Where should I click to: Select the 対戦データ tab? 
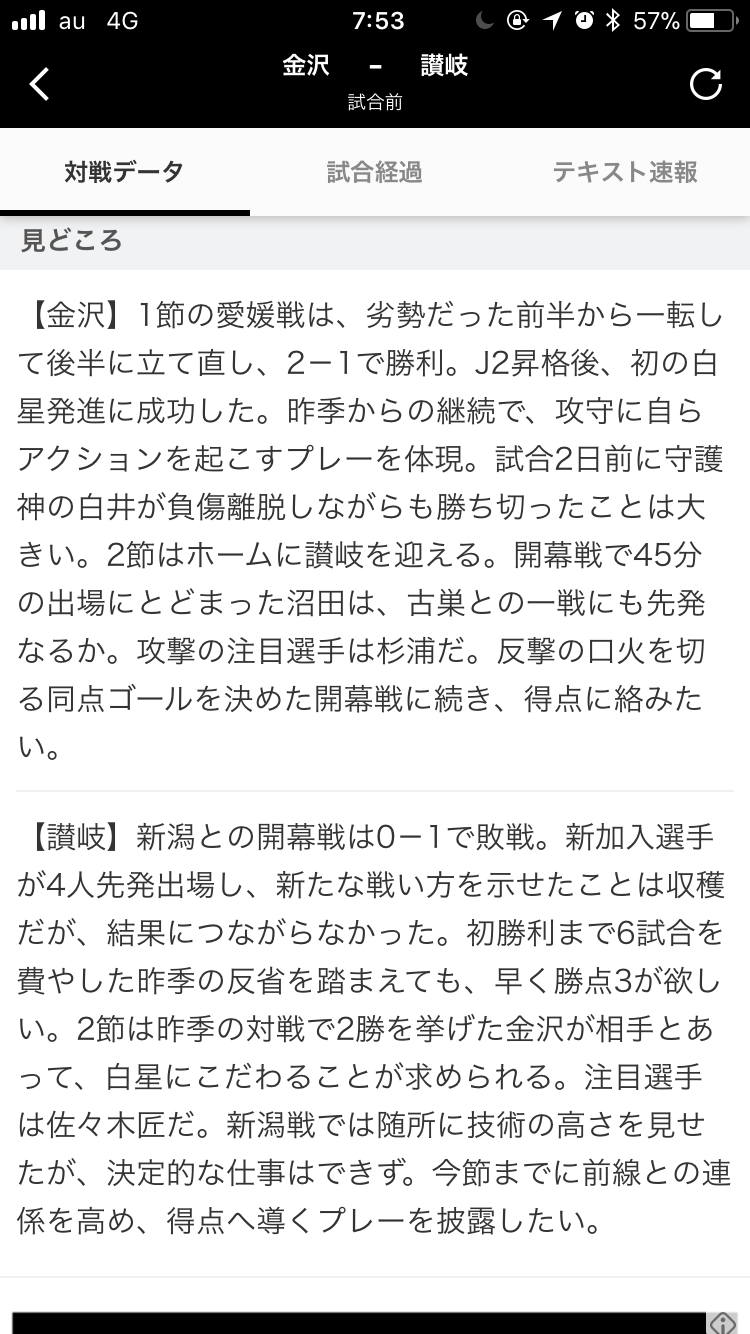125,172
